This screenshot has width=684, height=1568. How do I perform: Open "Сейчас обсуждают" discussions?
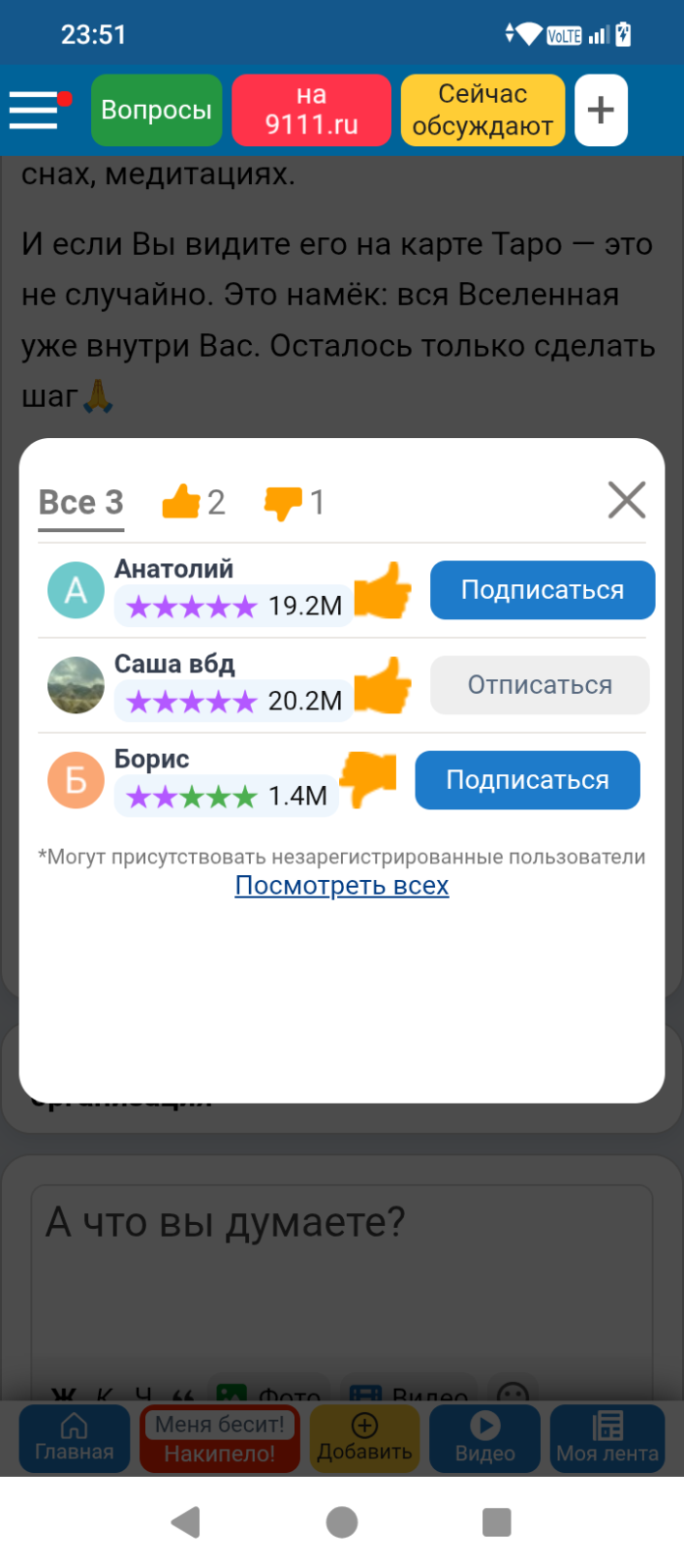[482, 110]
